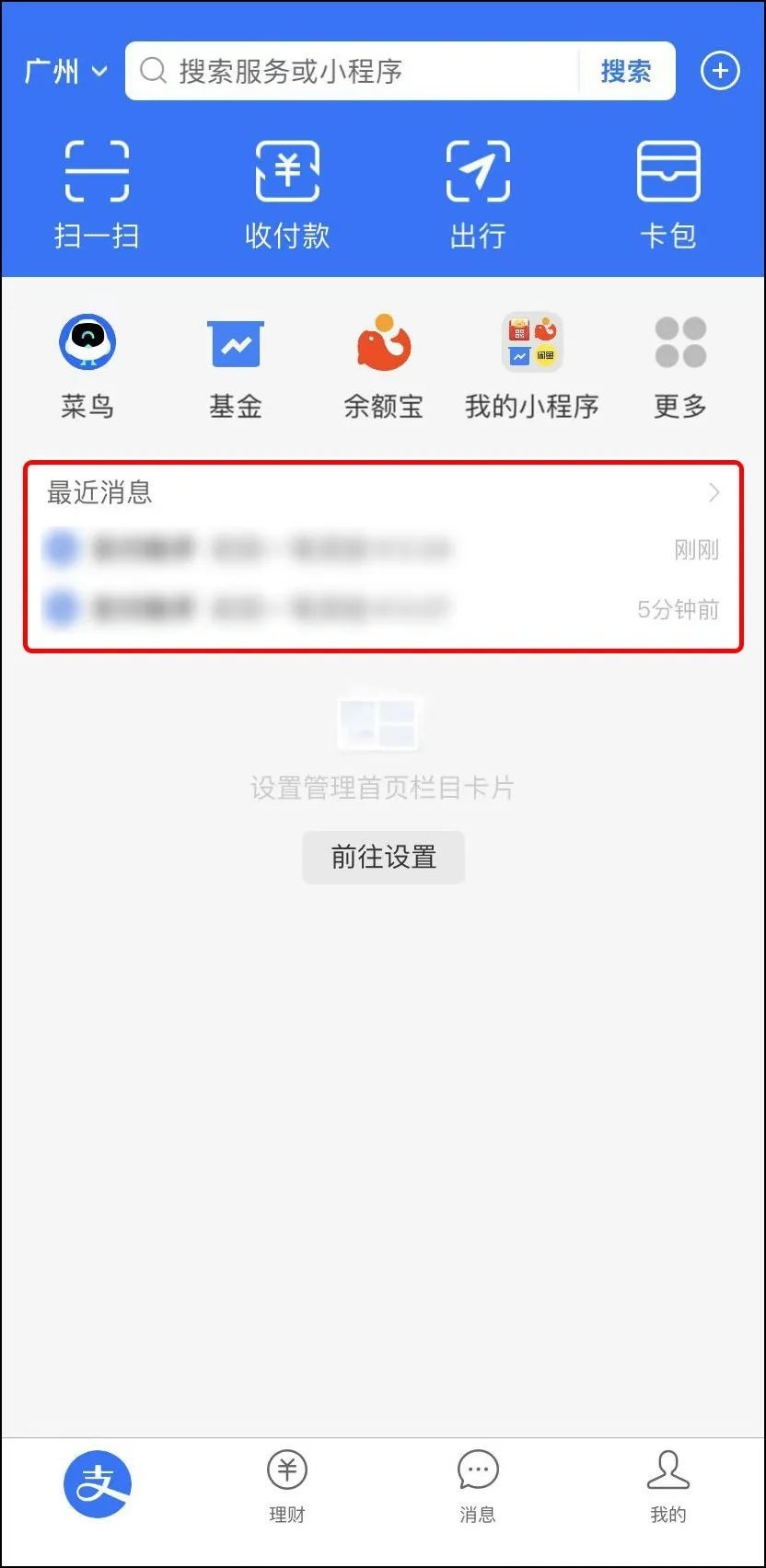Image resolution: width=766 pixels, height=1568 pixels.
Task: Show 更多 apps
Action: coord(680,365)
